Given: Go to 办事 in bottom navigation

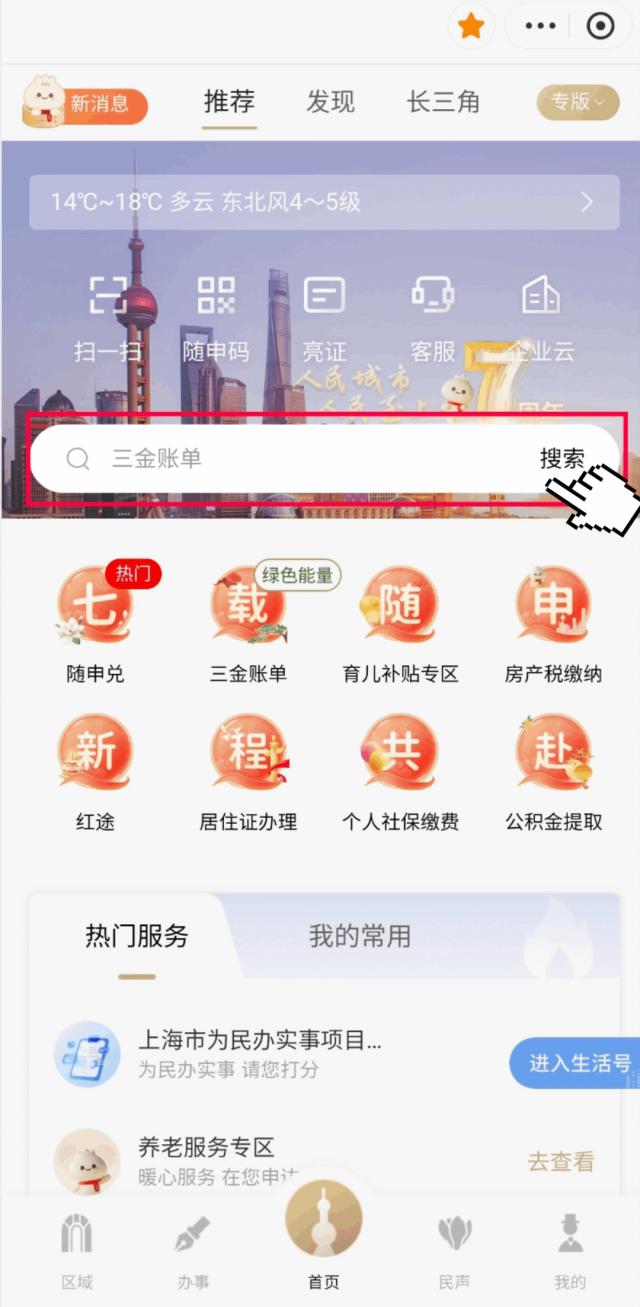Looking at the screenshot, I should click(x=193, y=1251).
